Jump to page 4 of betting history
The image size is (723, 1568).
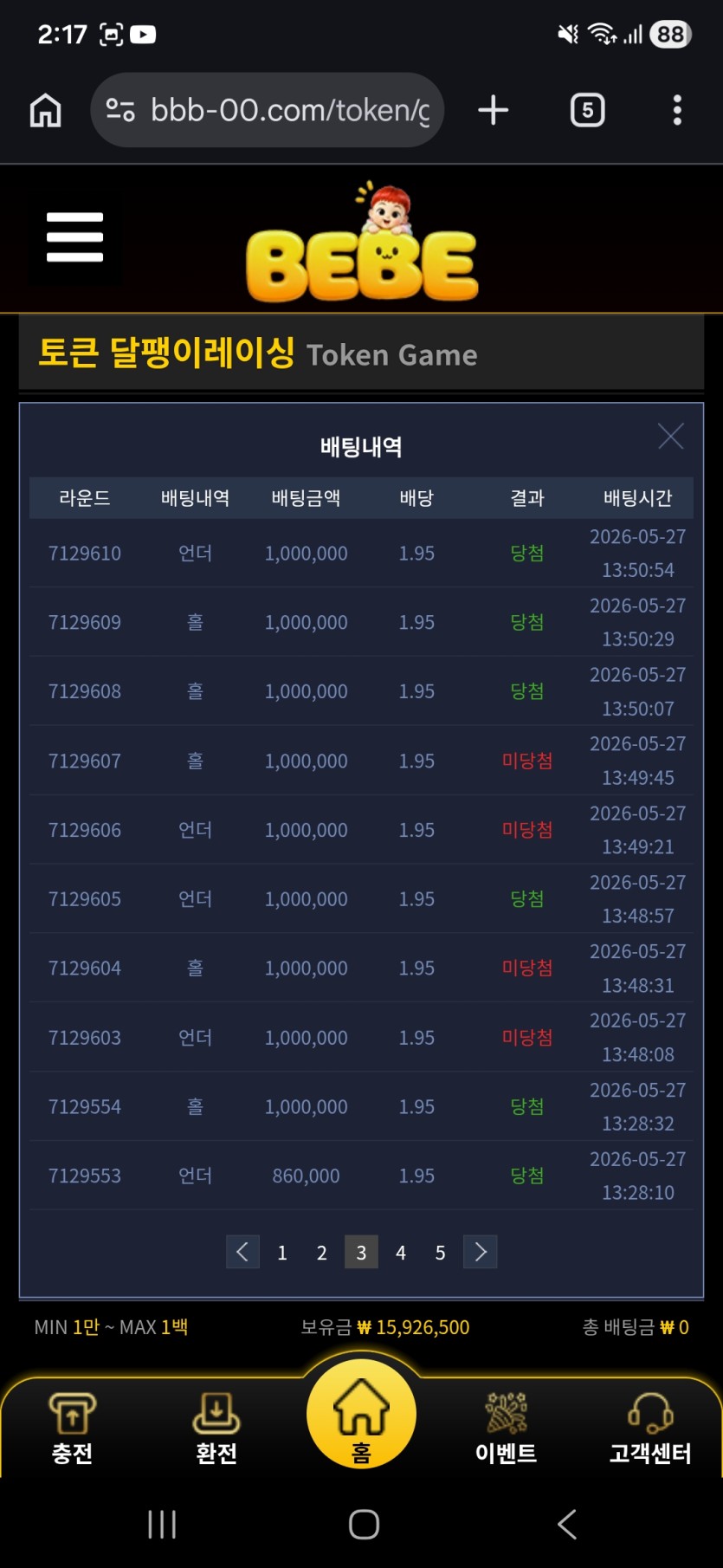coord(401,1253)
